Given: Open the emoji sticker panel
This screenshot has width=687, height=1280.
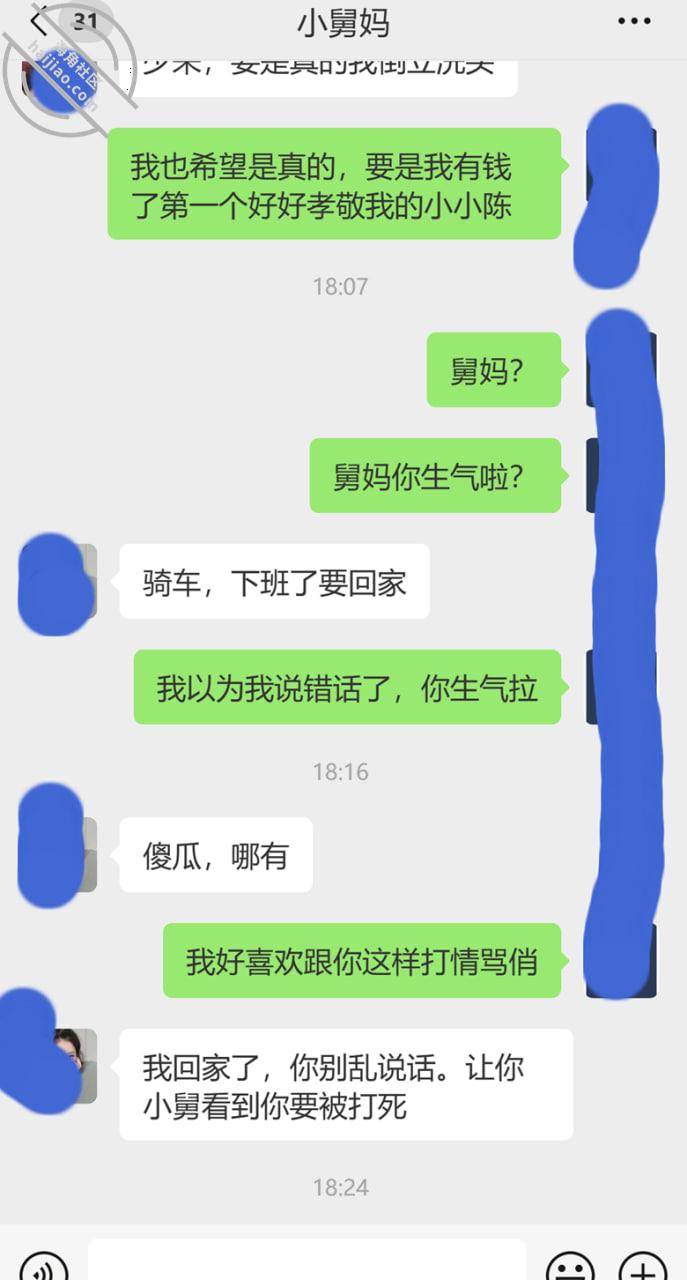Looking at the screenshot, I should (571, 1265).
